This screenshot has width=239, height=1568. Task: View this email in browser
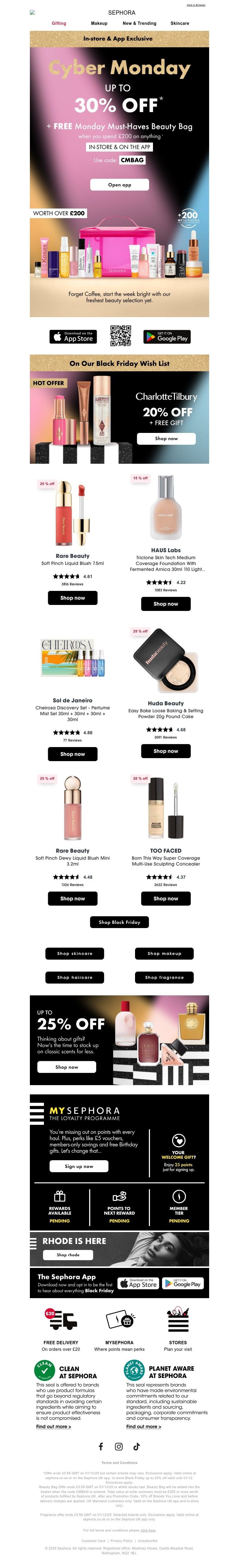point(195,5)
